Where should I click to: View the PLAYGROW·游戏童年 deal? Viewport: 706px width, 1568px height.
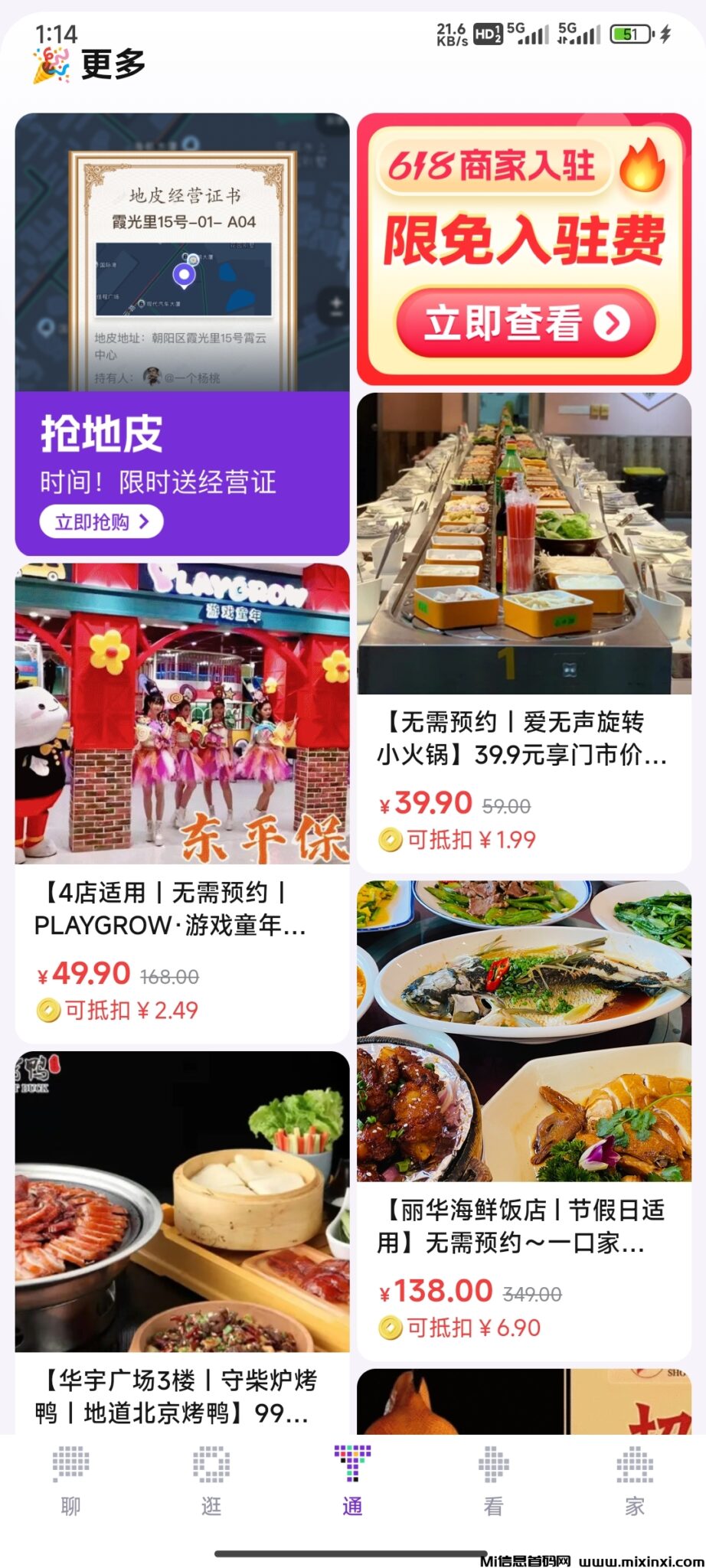coord(182,802)
